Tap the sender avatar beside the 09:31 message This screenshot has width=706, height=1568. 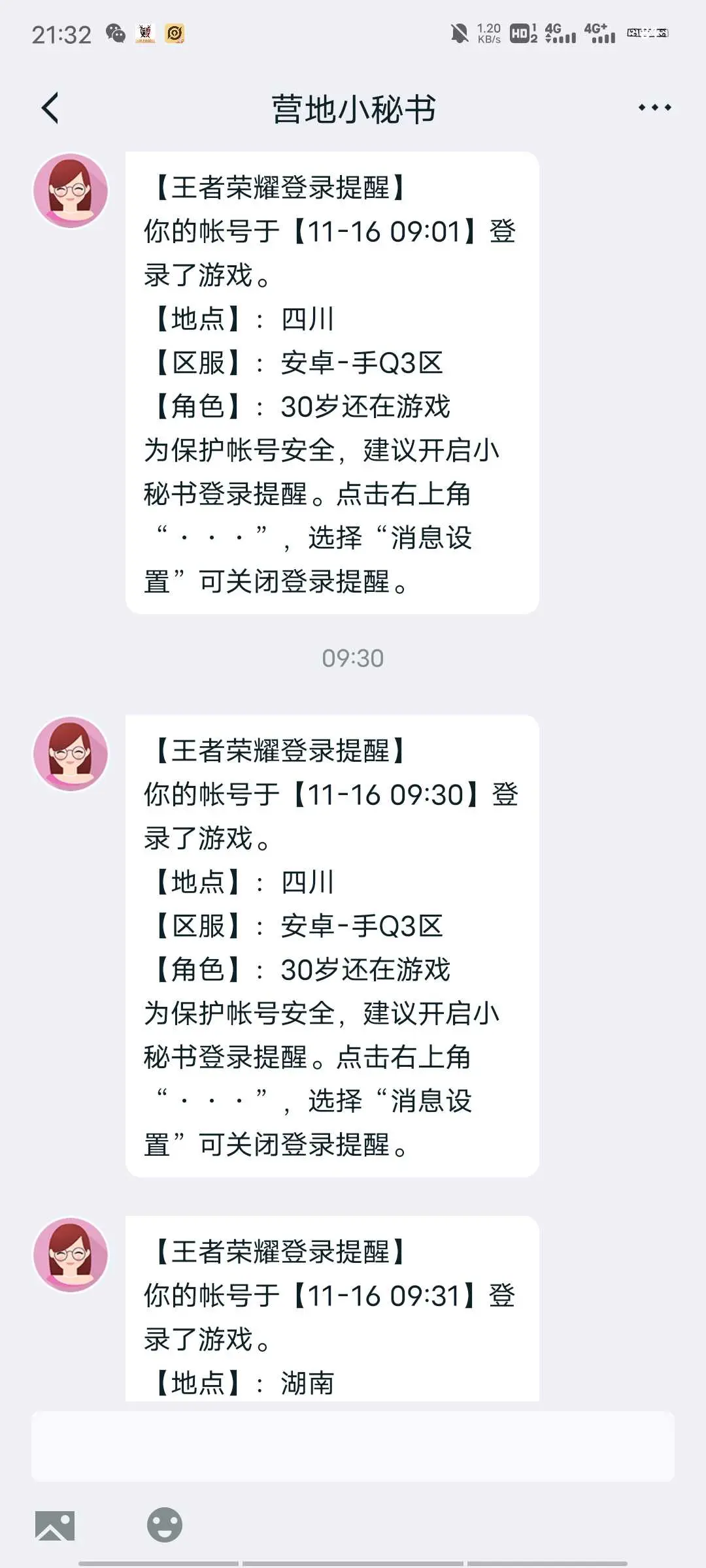point(71,1254)
